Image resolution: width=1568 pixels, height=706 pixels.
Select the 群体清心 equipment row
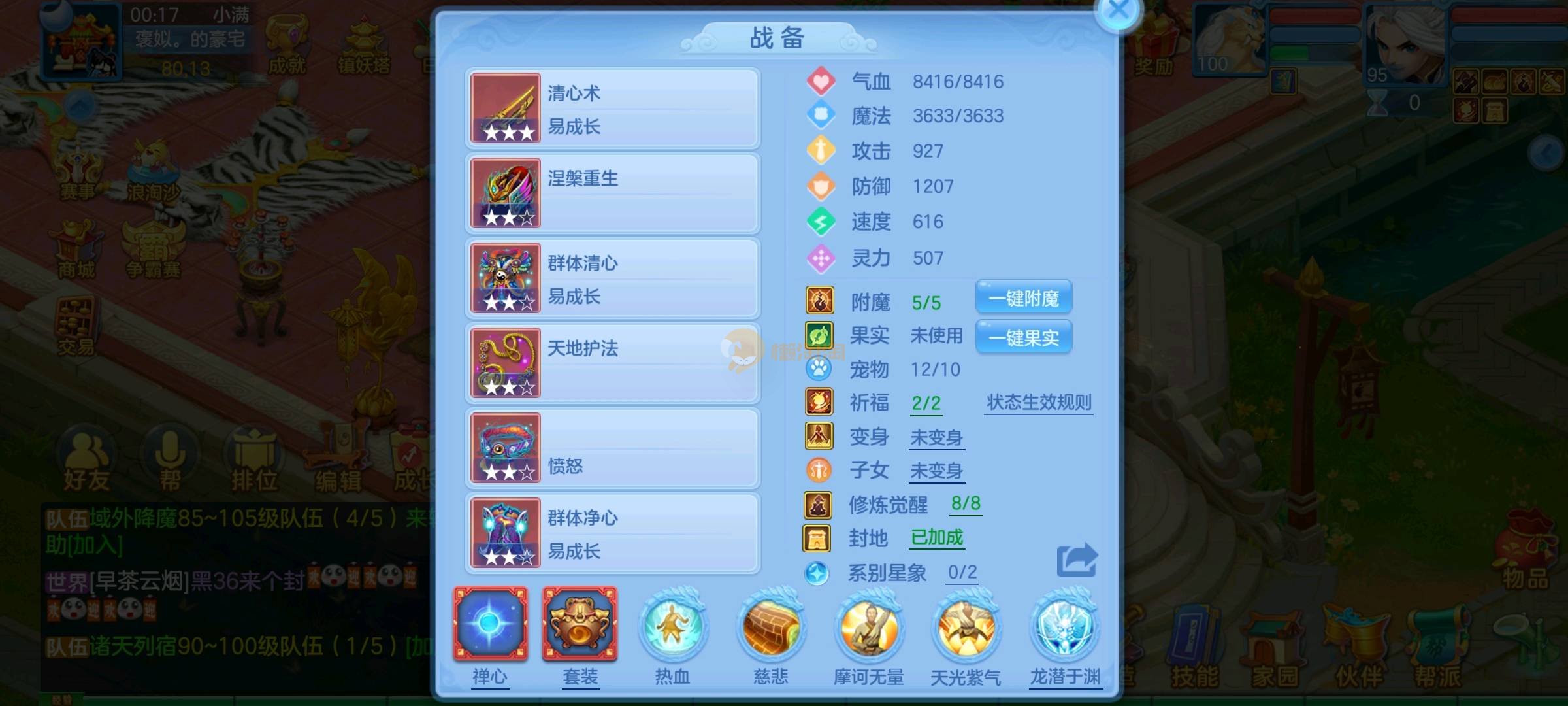pos(613,278)
